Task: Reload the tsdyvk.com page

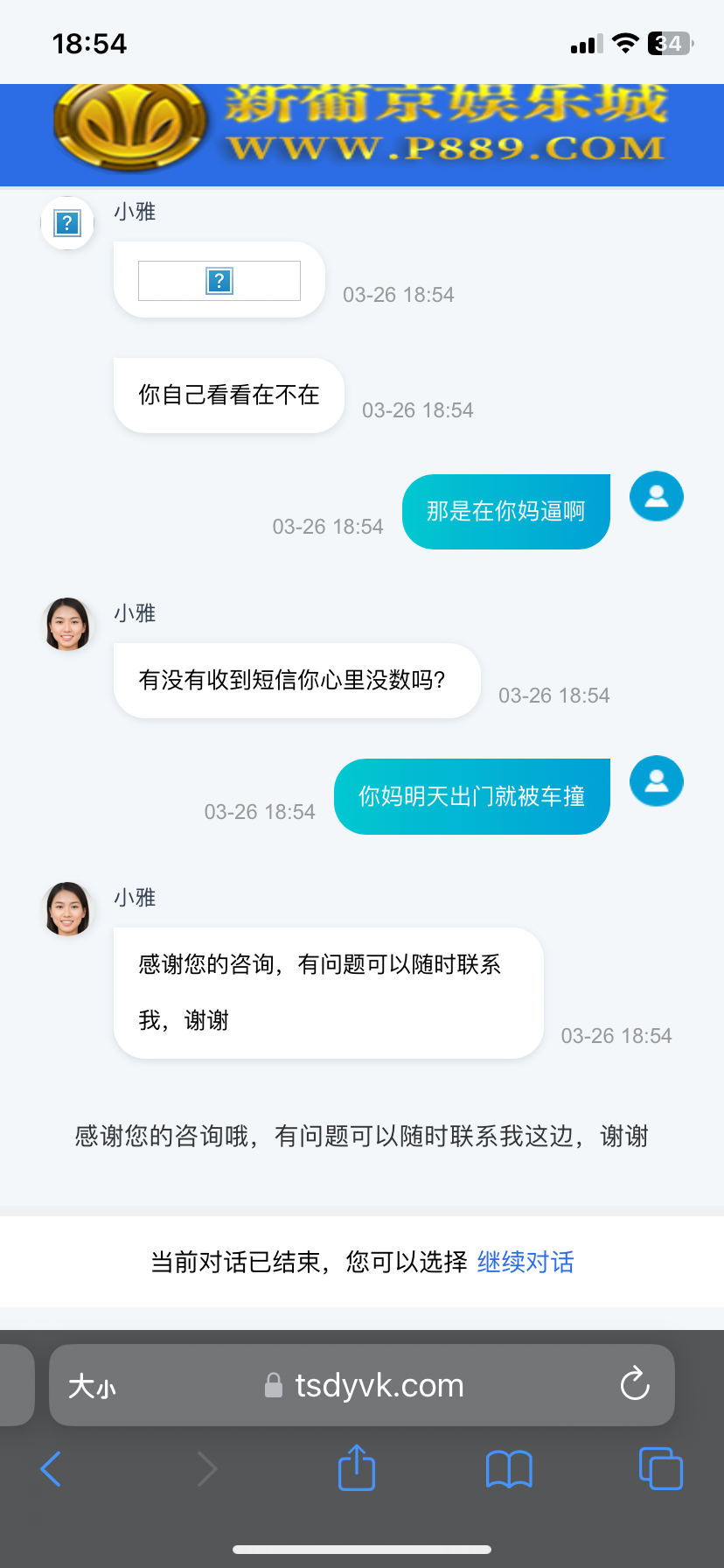Action: [x=635, y=1384]
